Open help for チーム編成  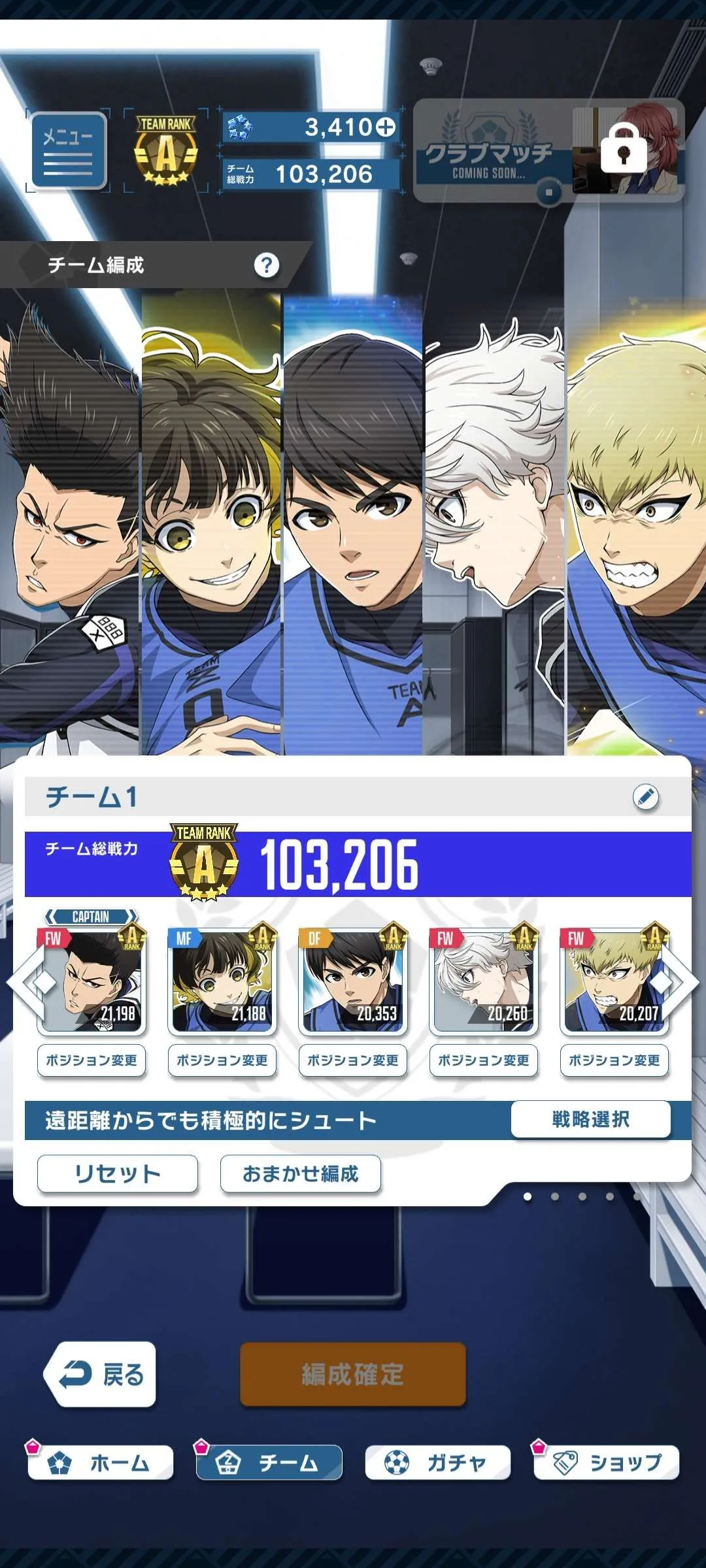pos(266,265)
